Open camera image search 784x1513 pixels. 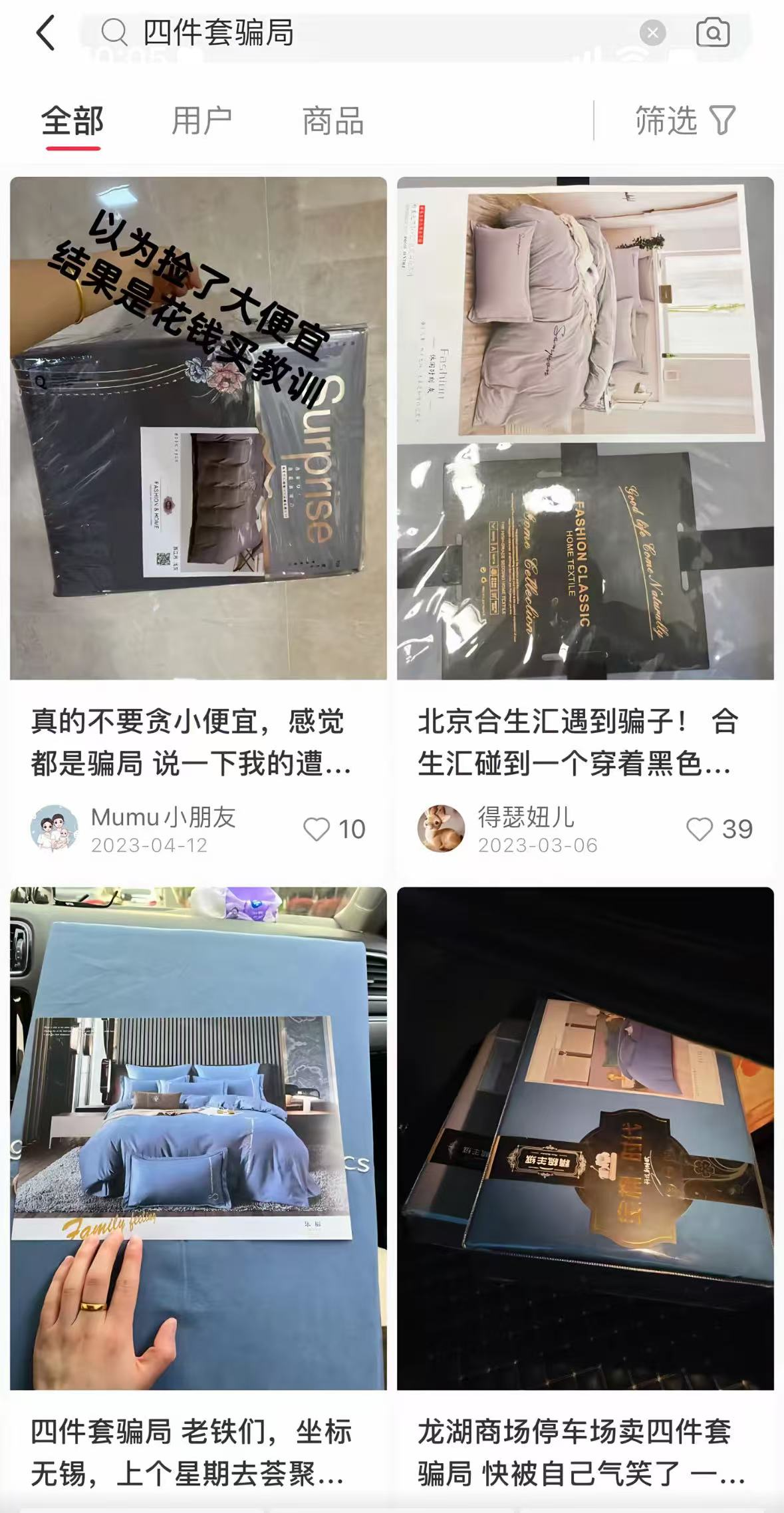712,33
